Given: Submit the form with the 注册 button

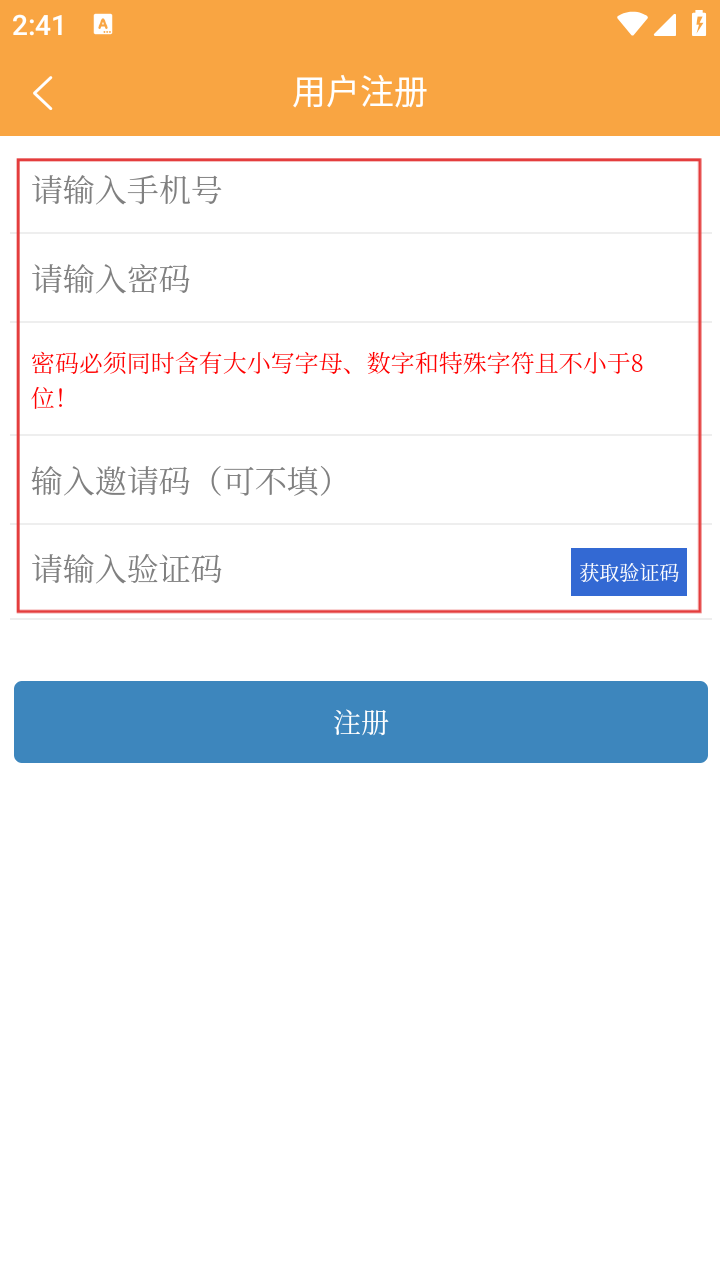Looking at the screenshot, I should pos(360,722).
